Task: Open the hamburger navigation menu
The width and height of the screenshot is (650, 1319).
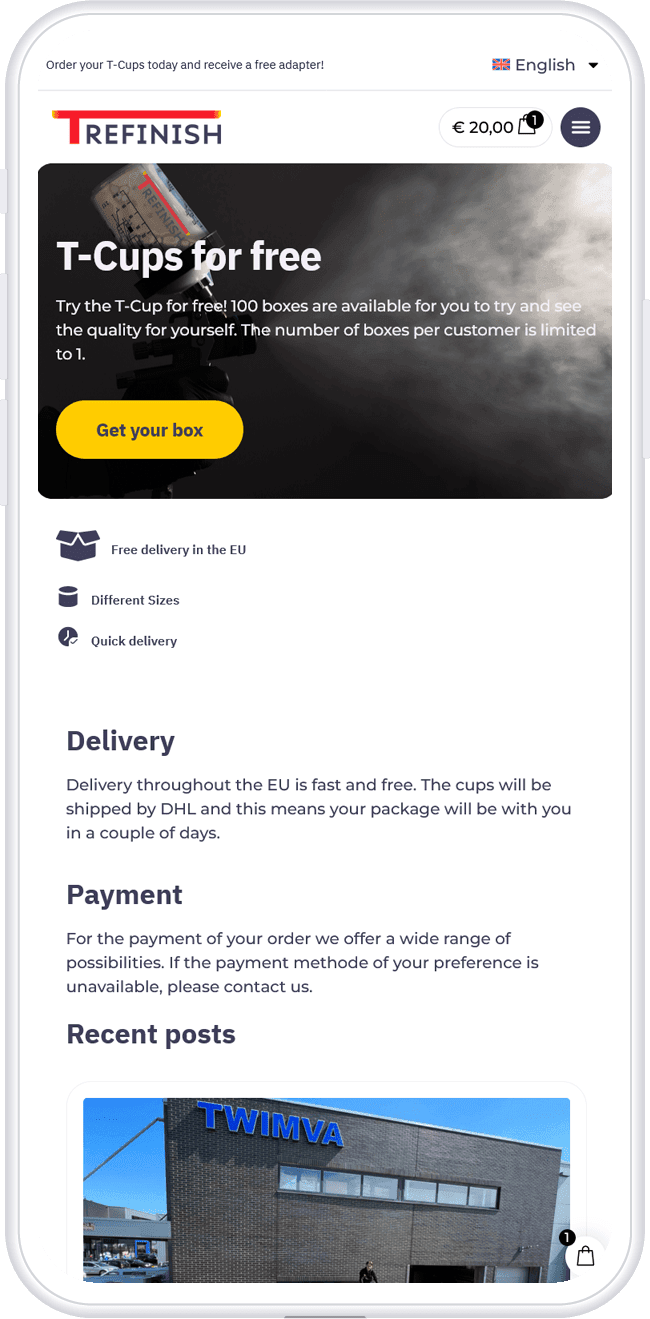Action: point(580,127)
